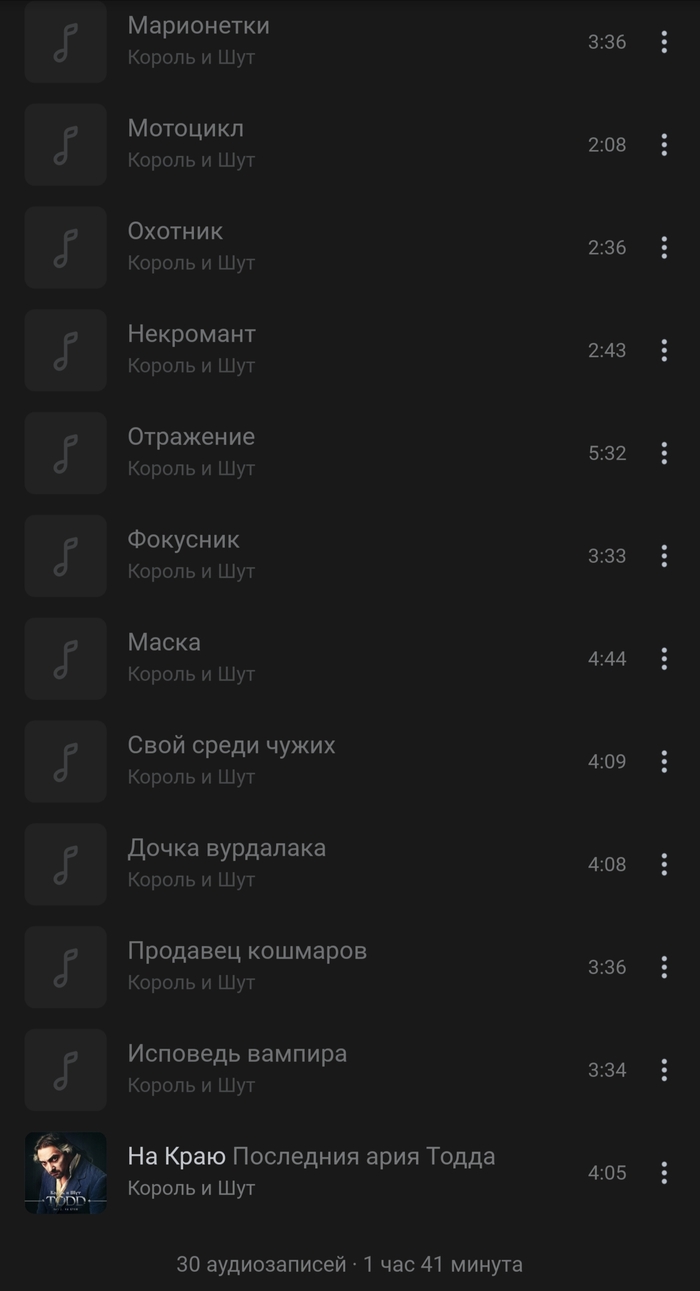Image resolution: width=700 pixels, height=1291 pixels.
Task: Start playing Охотник
Action: click(175, 246)
